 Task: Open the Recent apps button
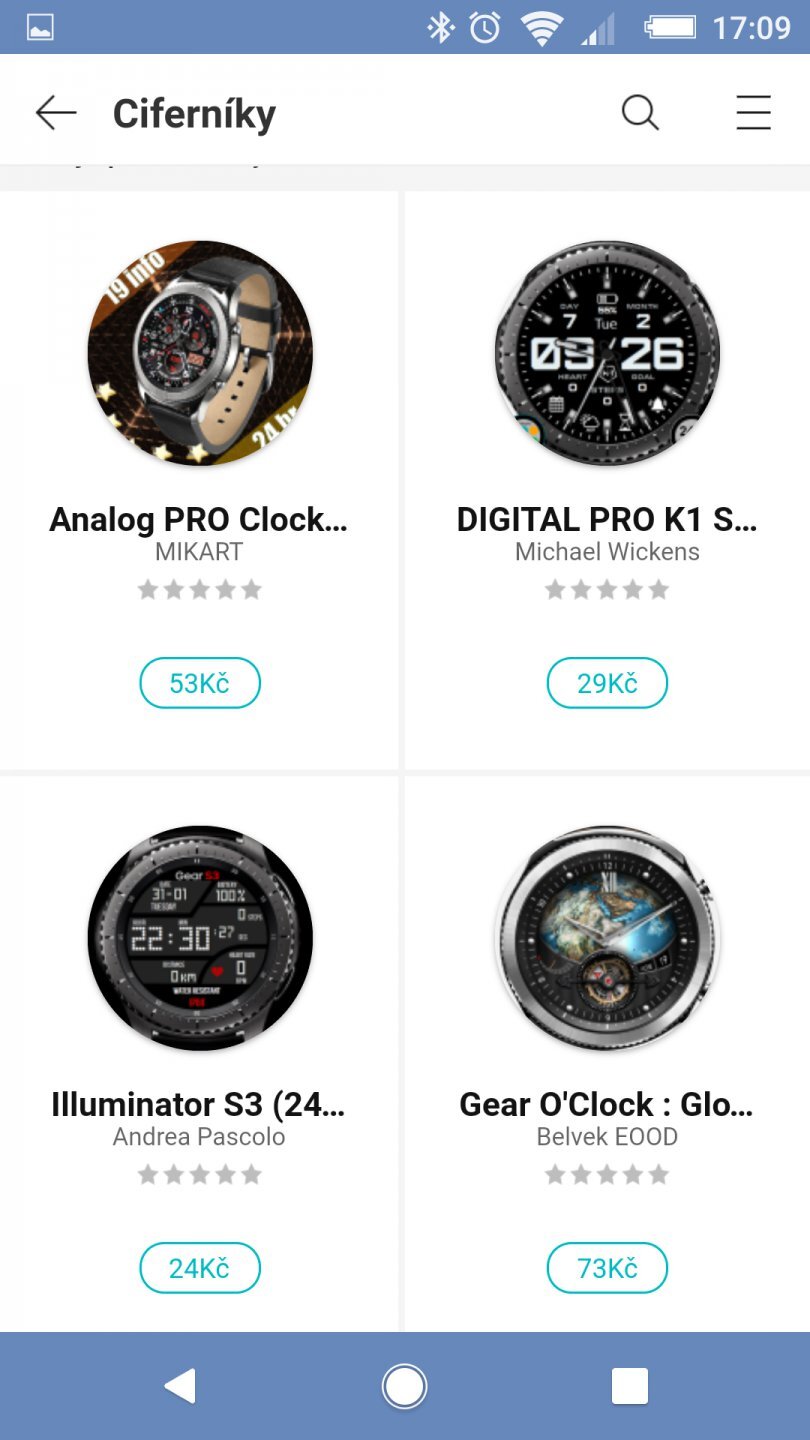coord(628,1385)
